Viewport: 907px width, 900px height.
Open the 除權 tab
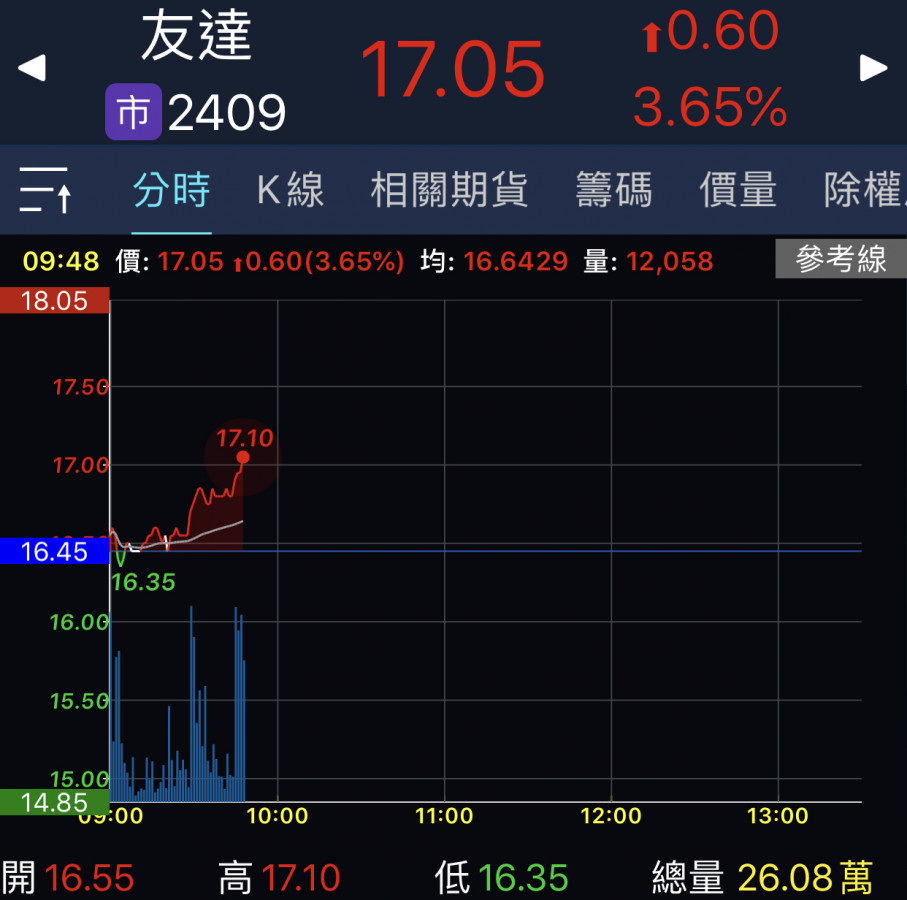863,189
